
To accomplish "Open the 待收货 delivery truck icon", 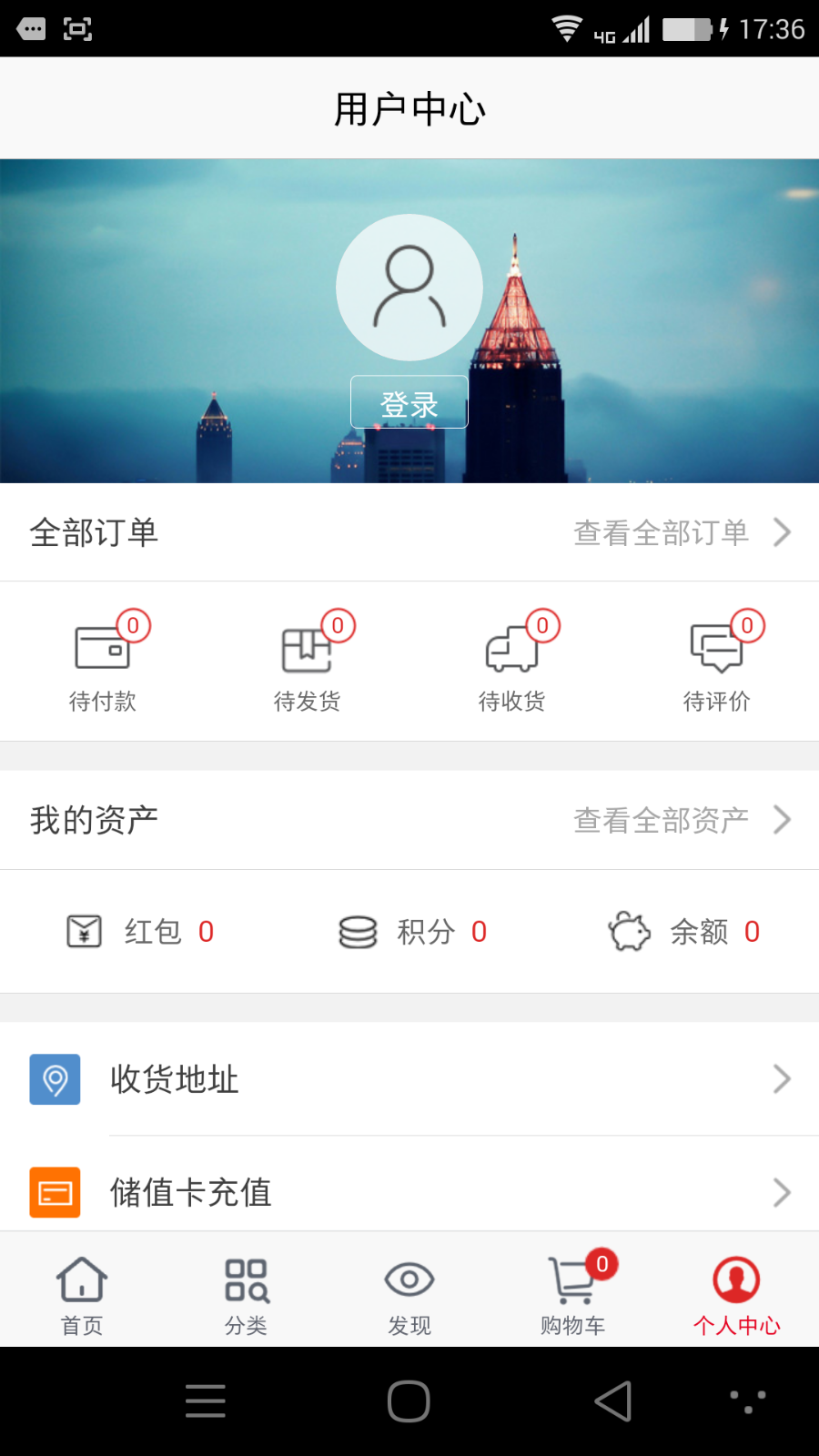I will point(511,648).
